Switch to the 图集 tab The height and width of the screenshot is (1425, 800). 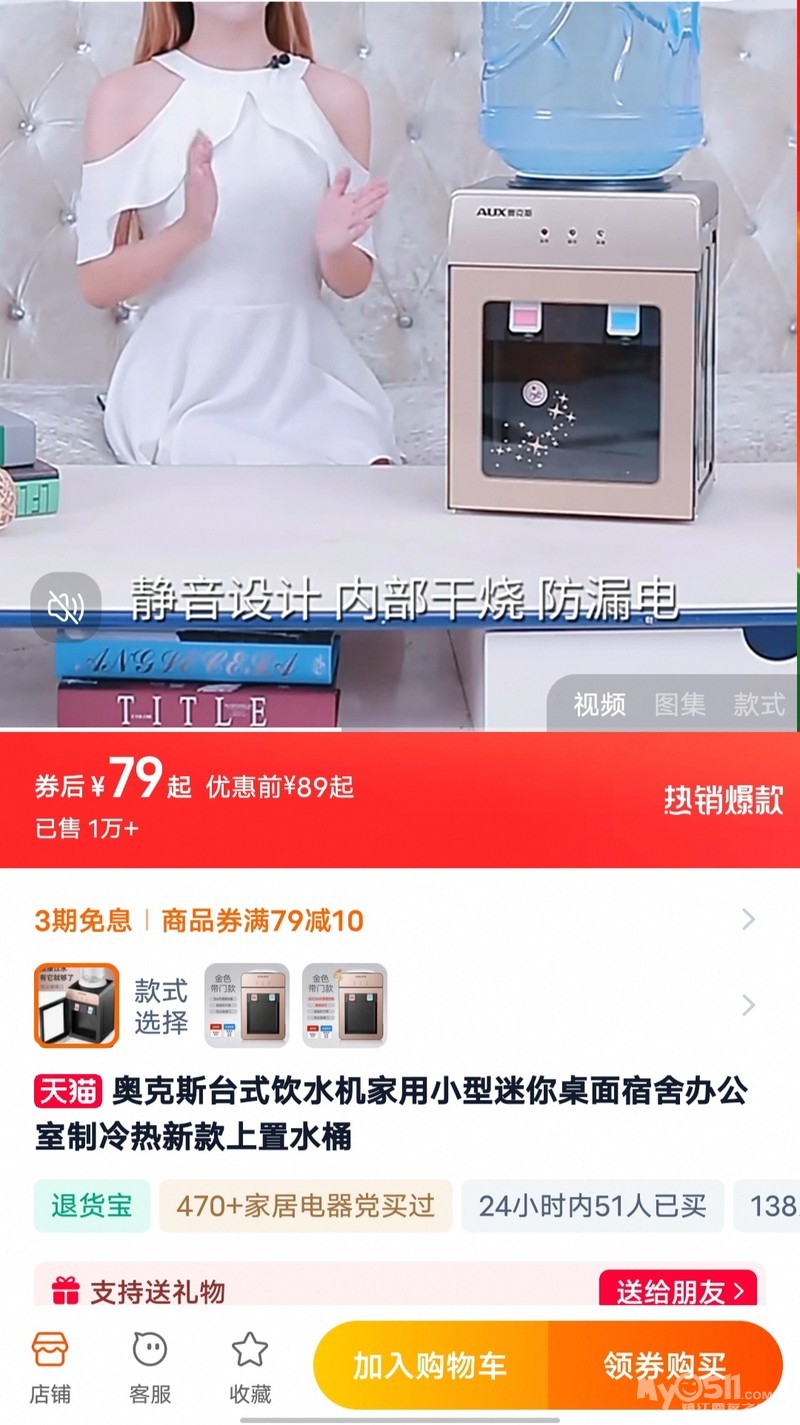680,705
